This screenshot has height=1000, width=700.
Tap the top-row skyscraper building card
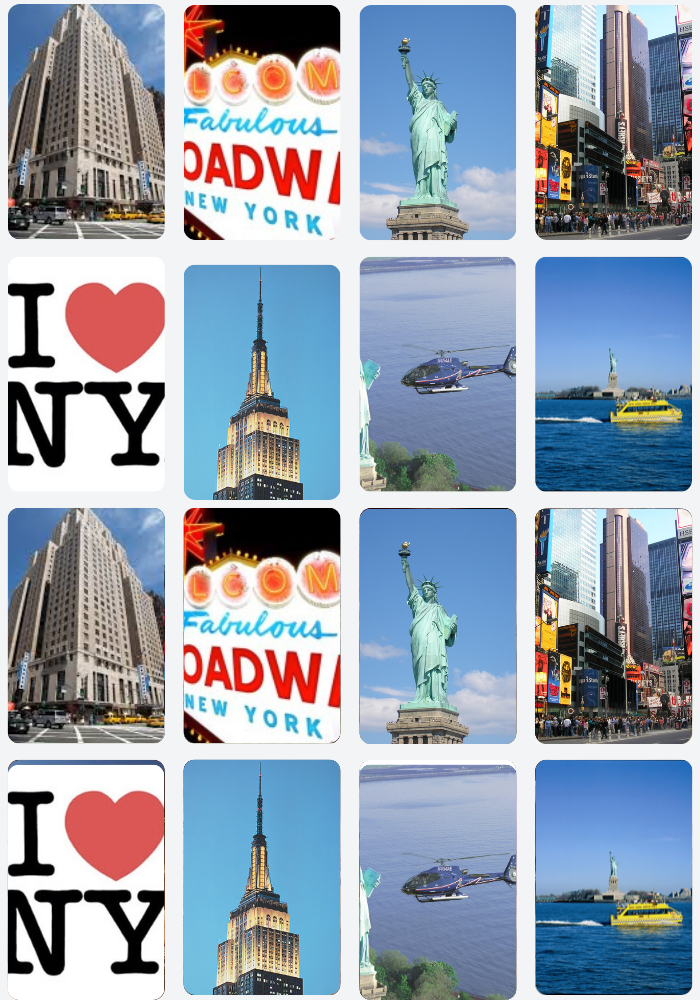click(x=86, y=122)
